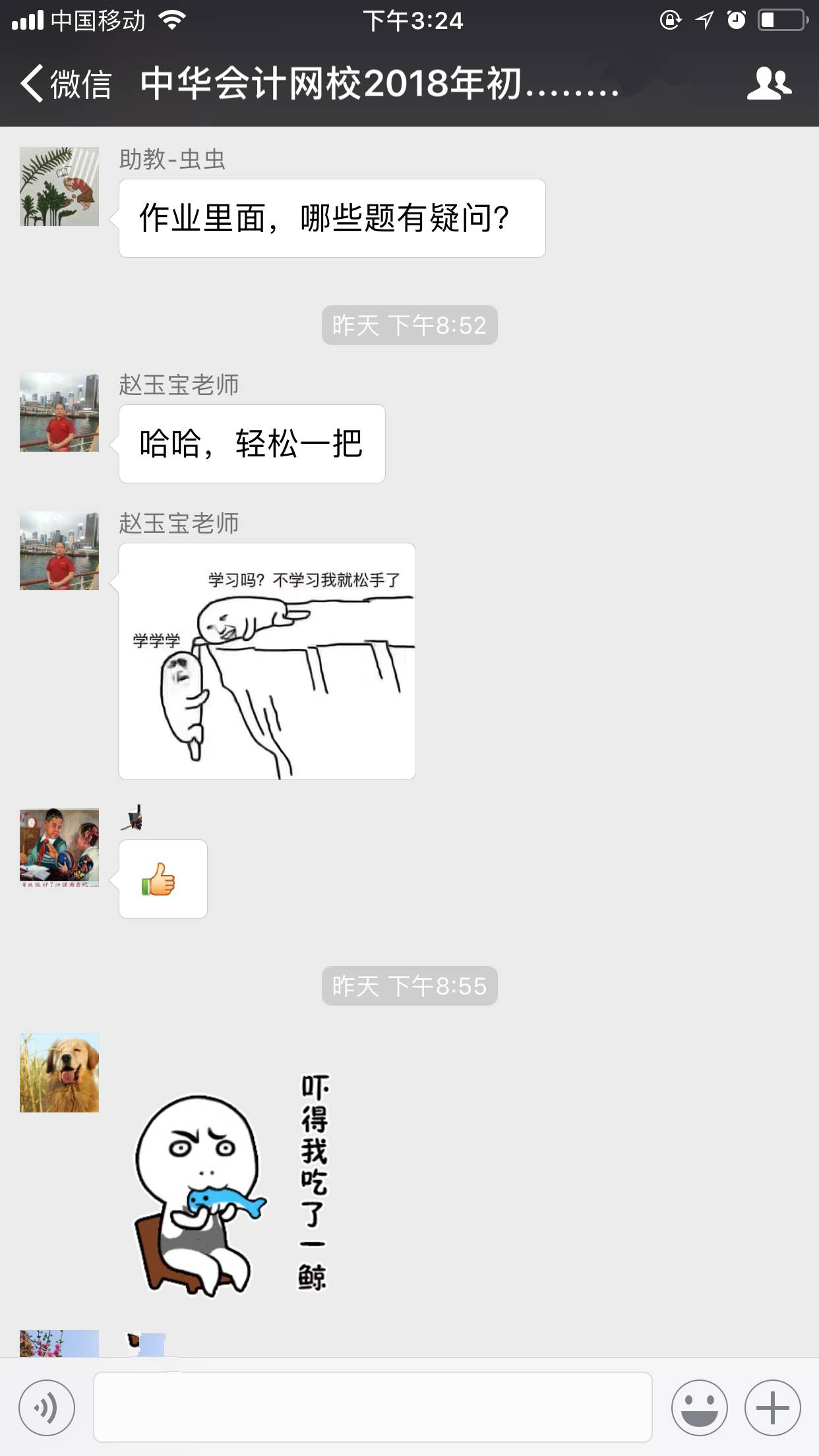View the cliff meme image from 赵玉宝老师
This screenshot has width=819, height=1456.
266,661
